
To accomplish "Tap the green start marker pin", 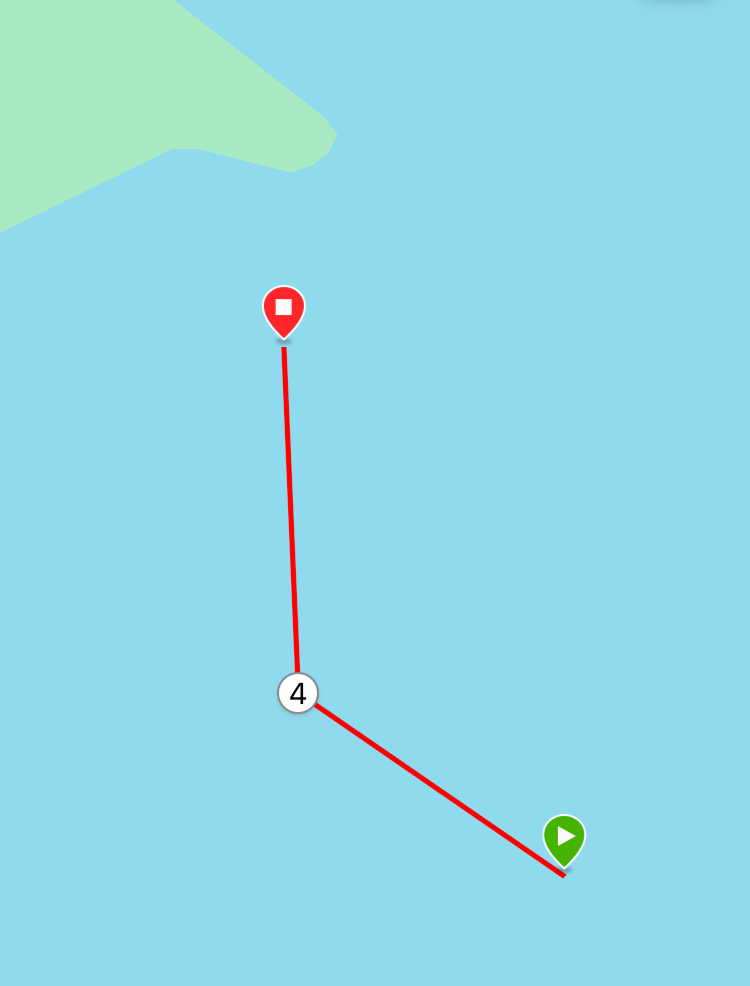I will pos(564,837).
